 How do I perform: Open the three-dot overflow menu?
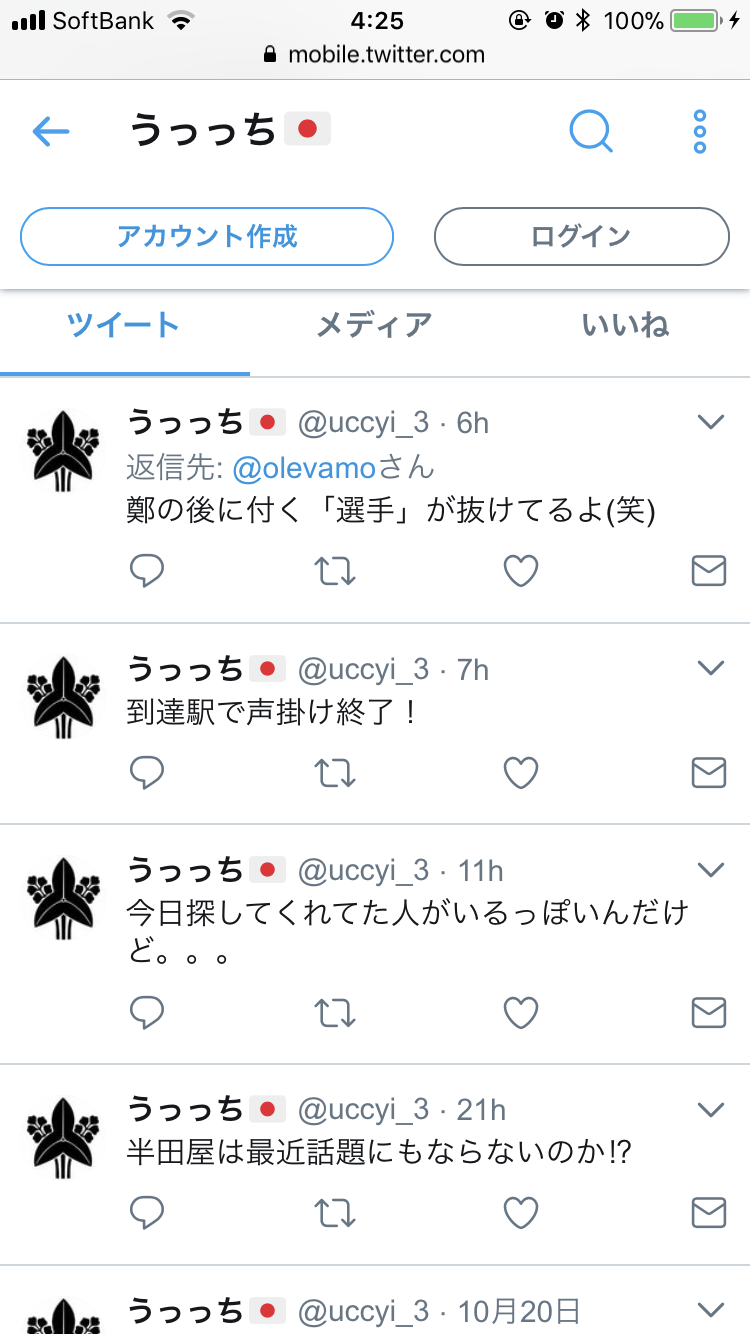(x=699, y=131)
